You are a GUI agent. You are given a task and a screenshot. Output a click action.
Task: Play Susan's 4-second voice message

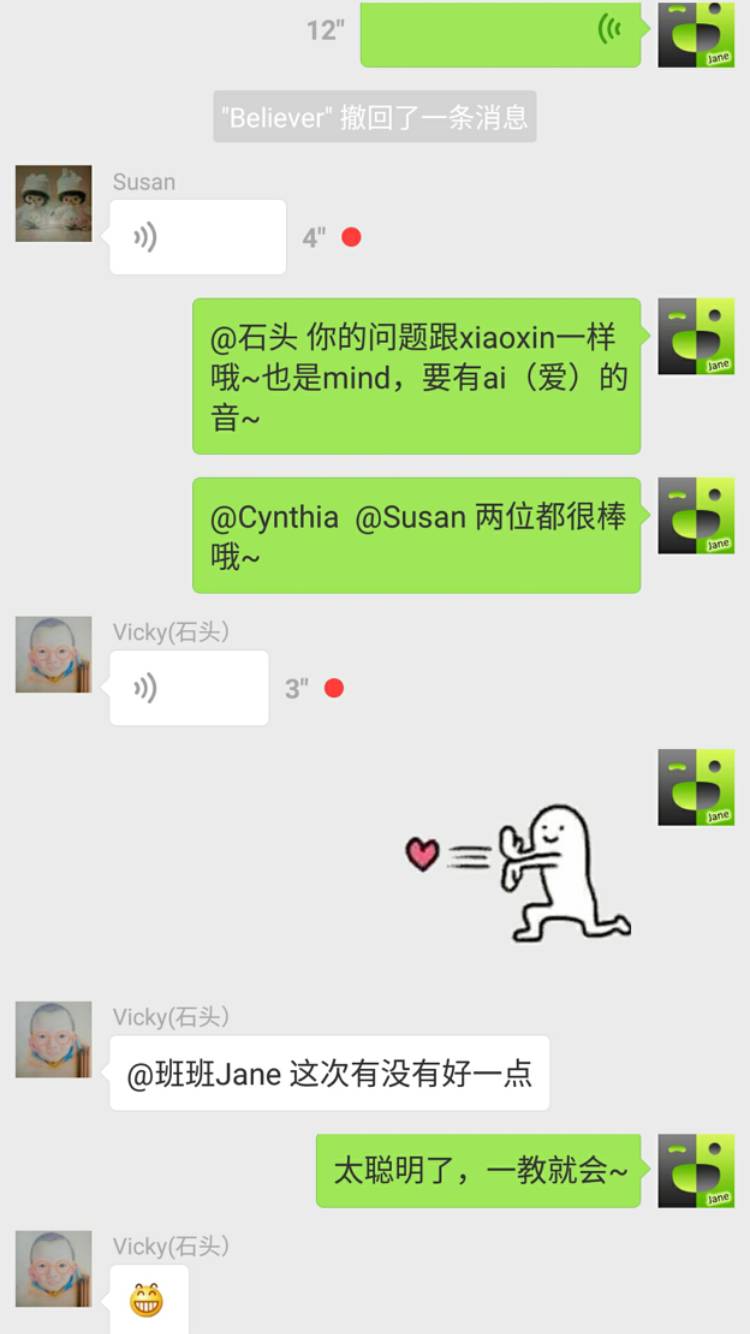point(197,237)
